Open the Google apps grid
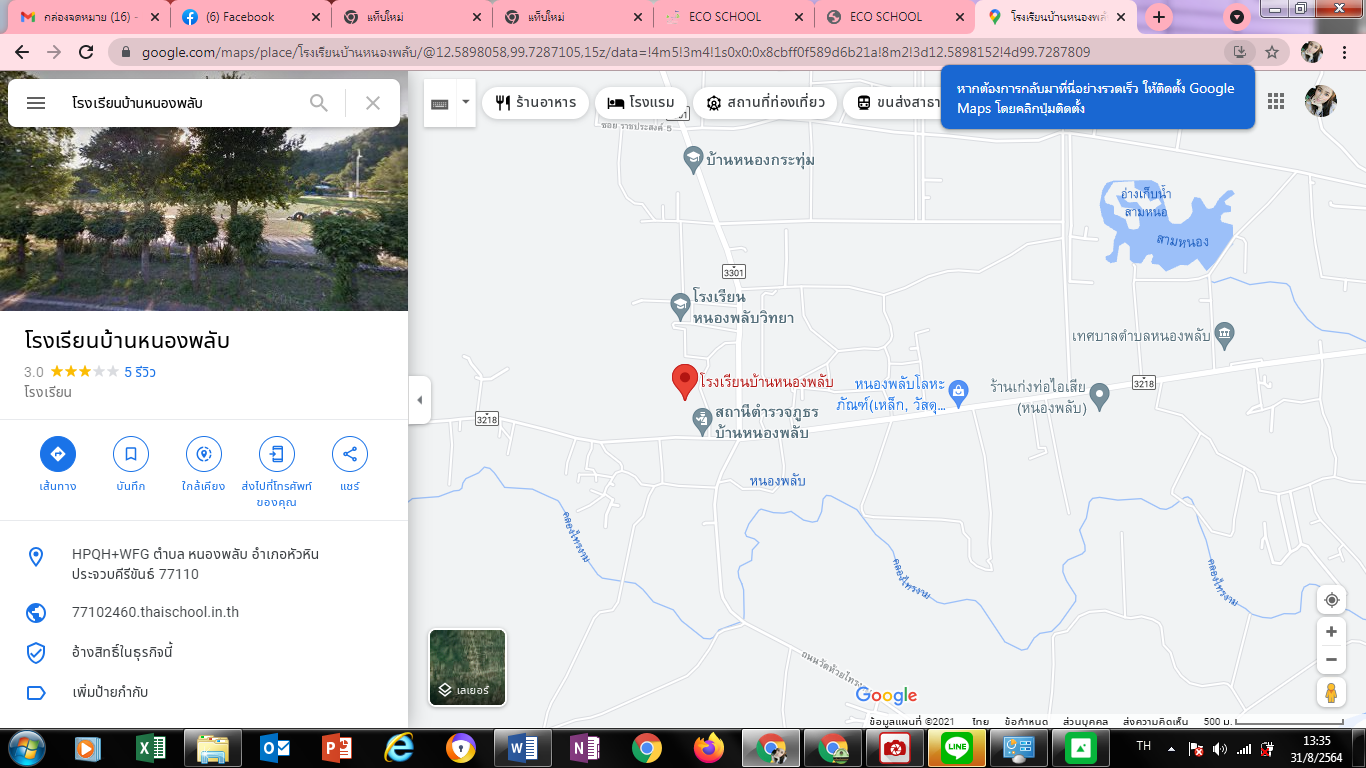Screen dimensions: 1366x768 [x=1276, y=101]
